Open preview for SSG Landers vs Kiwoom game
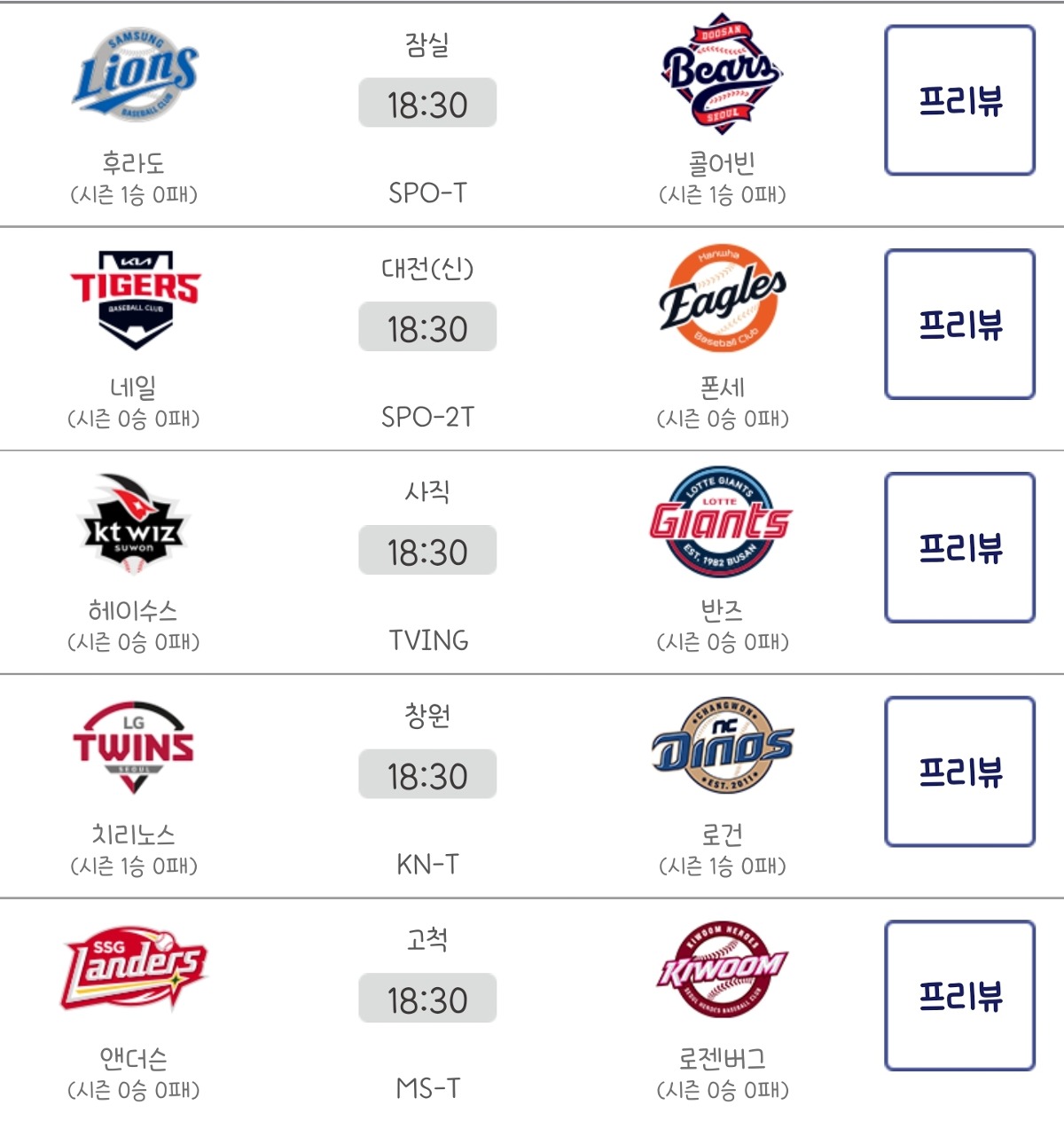 pyautogui.click(x=959, y=996)
